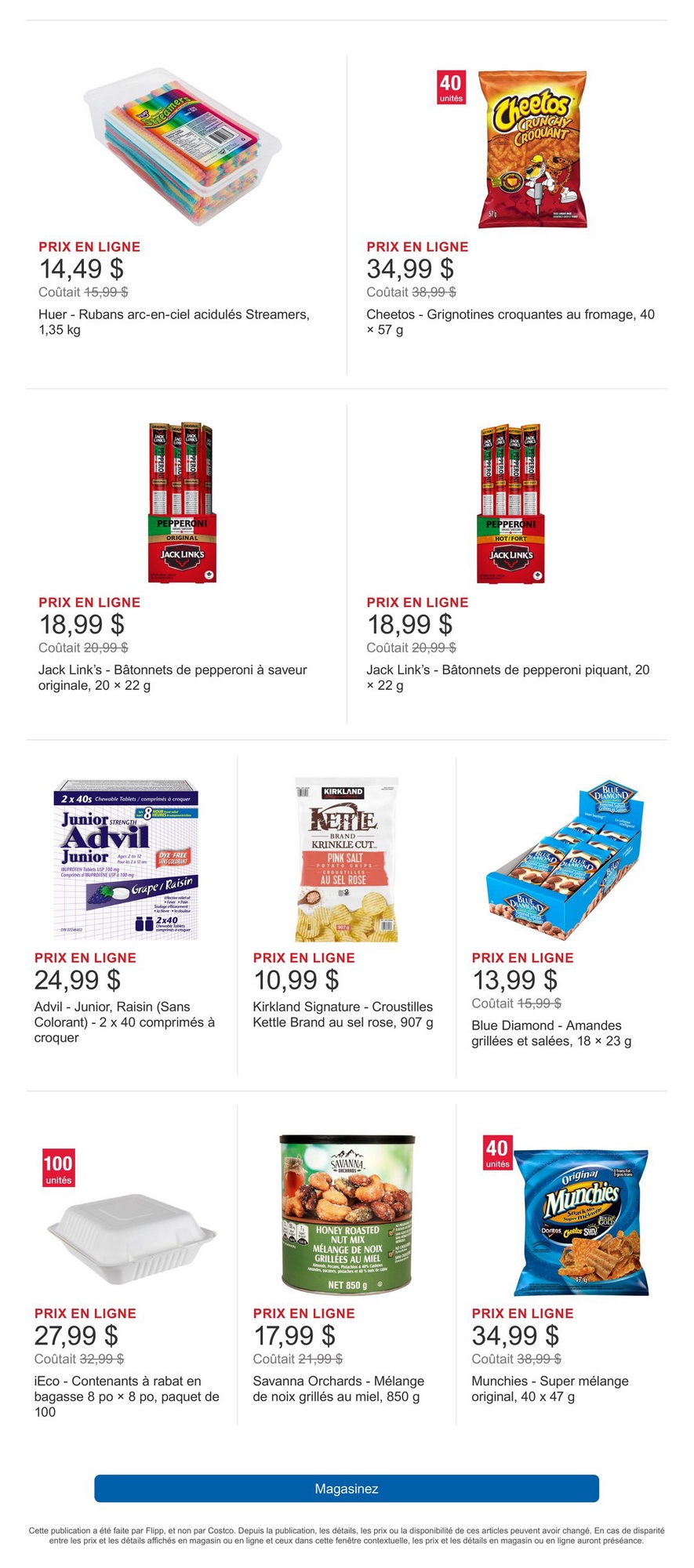Open Savanna Orchards honey nut mix
Screen dimensions: 694x1568
tap(346, 1214)
